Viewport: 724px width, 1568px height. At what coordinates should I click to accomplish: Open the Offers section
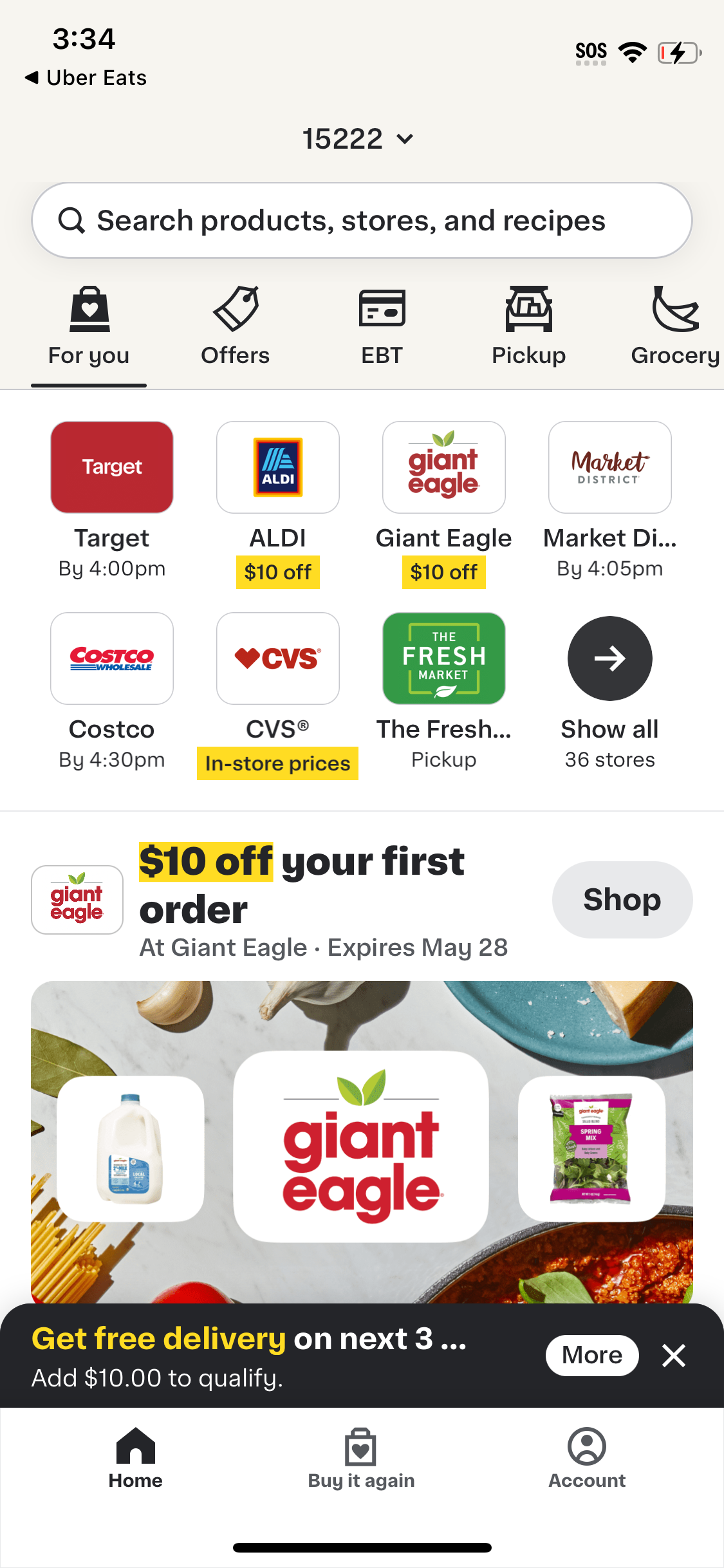click(x=235, y=325)
